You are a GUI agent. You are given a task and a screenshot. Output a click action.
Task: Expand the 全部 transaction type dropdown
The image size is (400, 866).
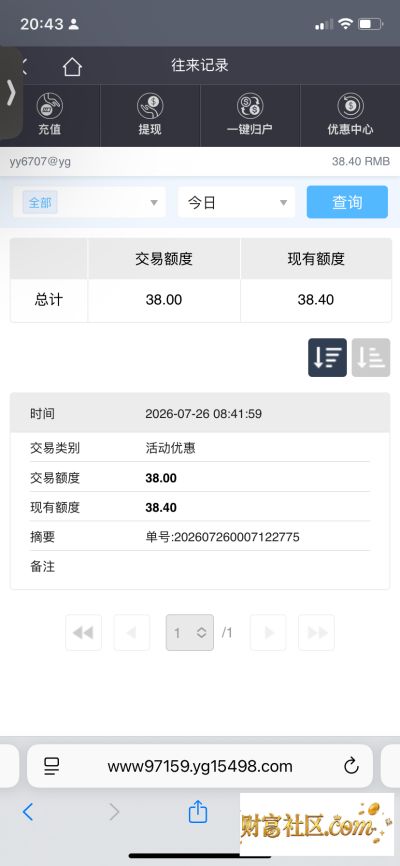click(x=90, y=202)
